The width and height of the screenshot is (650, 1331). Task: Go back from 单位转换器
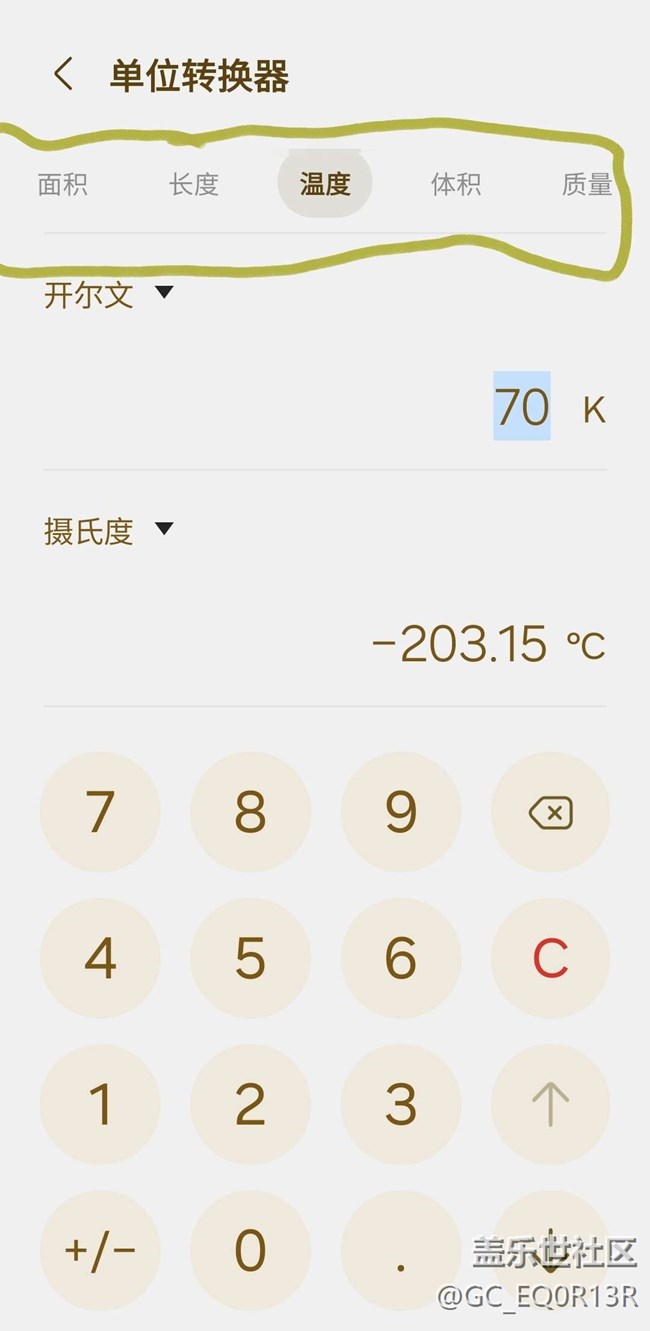click(x=63, y=75)
